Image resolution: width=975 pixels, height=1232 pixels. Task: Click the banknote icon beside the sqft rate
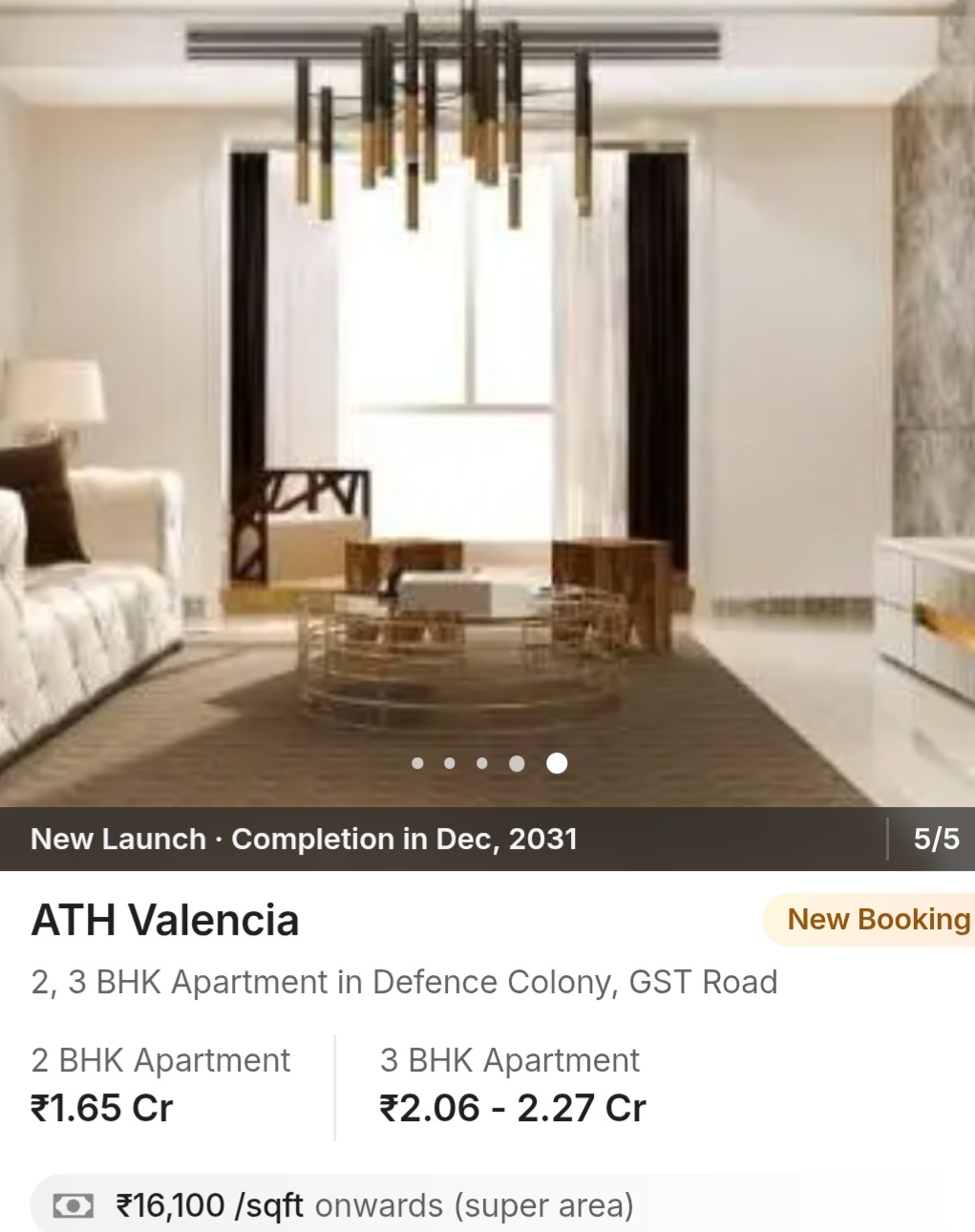(x=74, y=1205)
